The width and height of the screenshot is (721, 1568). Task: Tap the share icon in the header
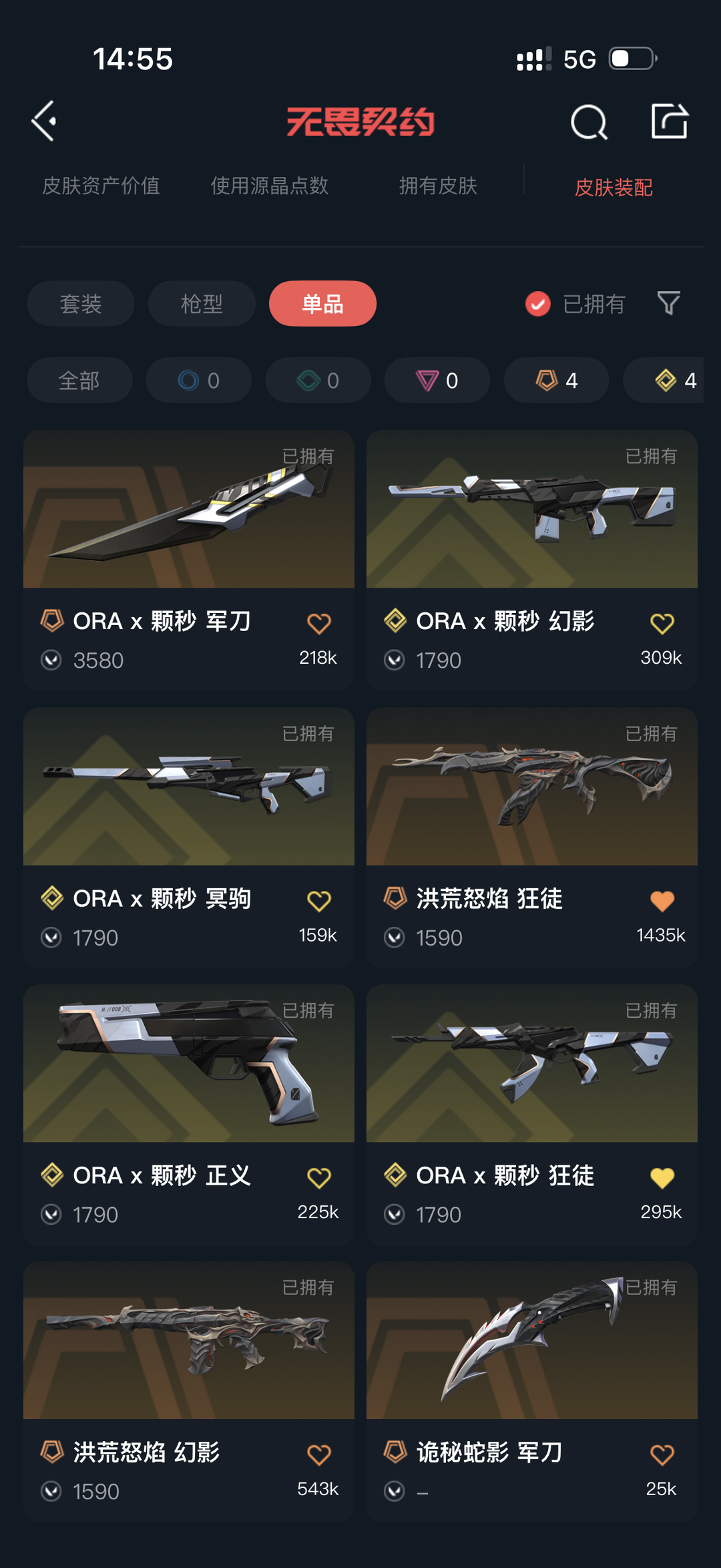click(670, 121)
